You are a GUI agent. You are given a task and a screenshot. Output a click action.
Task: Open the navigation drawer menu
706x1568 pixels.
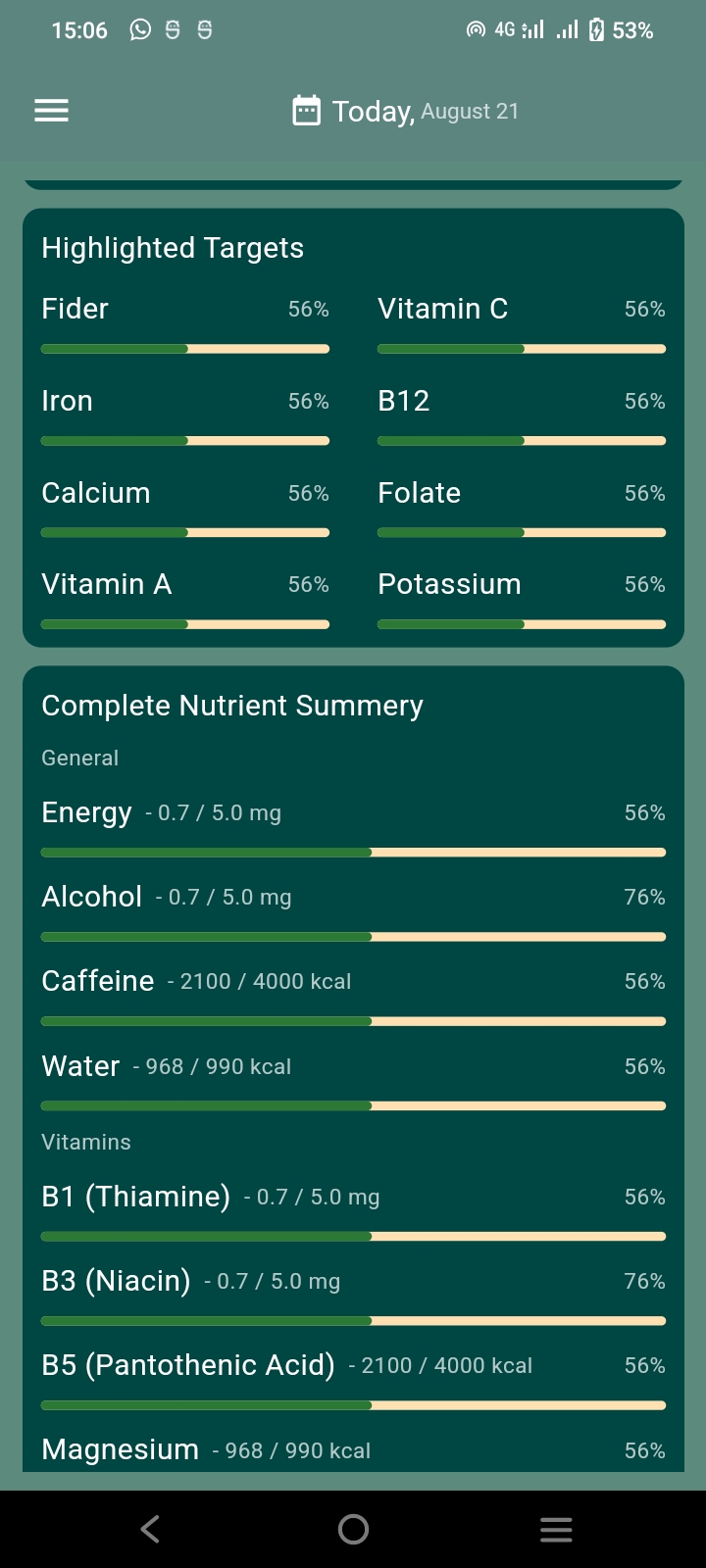(51, 110)
